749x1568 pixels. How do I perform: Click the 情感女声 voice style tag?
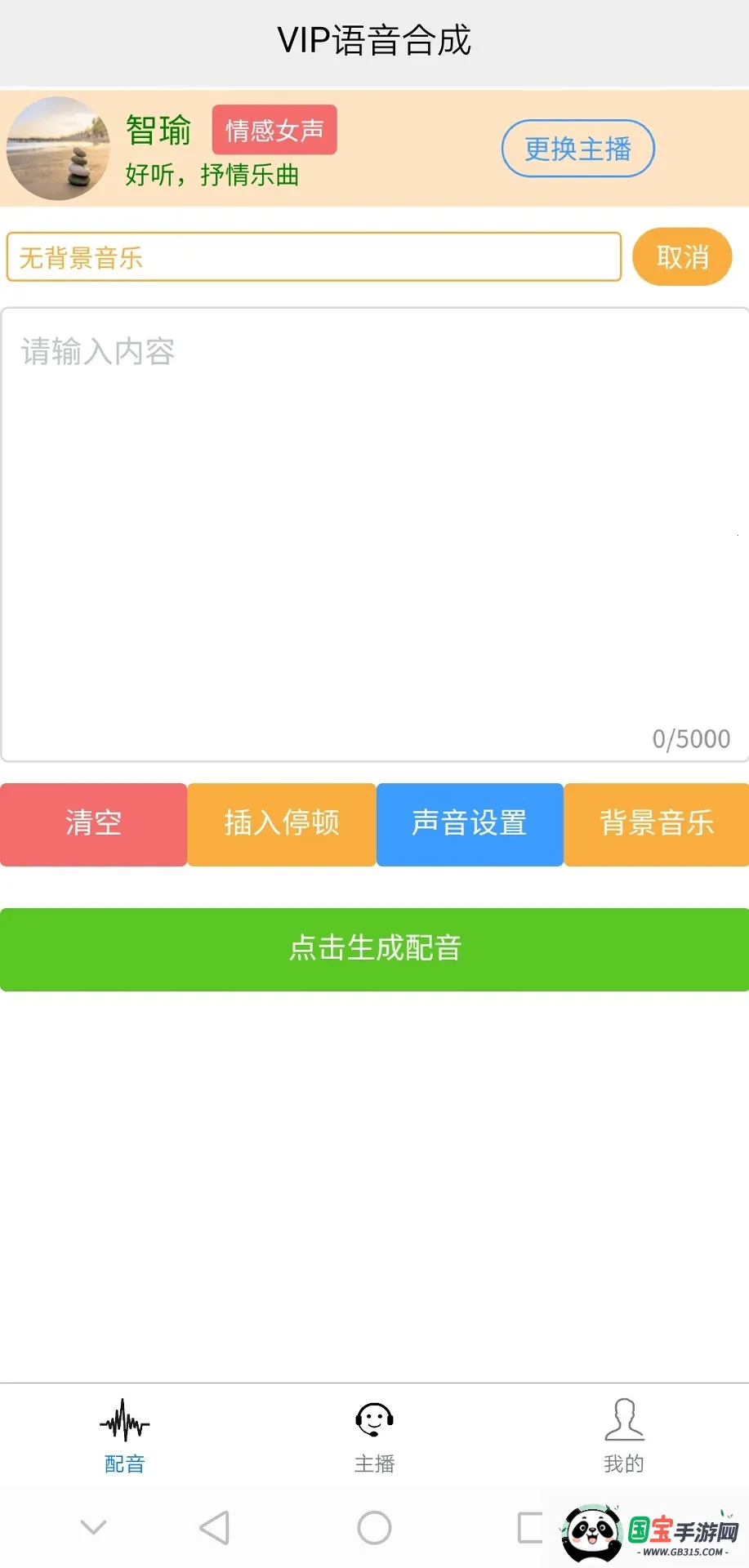274,130
